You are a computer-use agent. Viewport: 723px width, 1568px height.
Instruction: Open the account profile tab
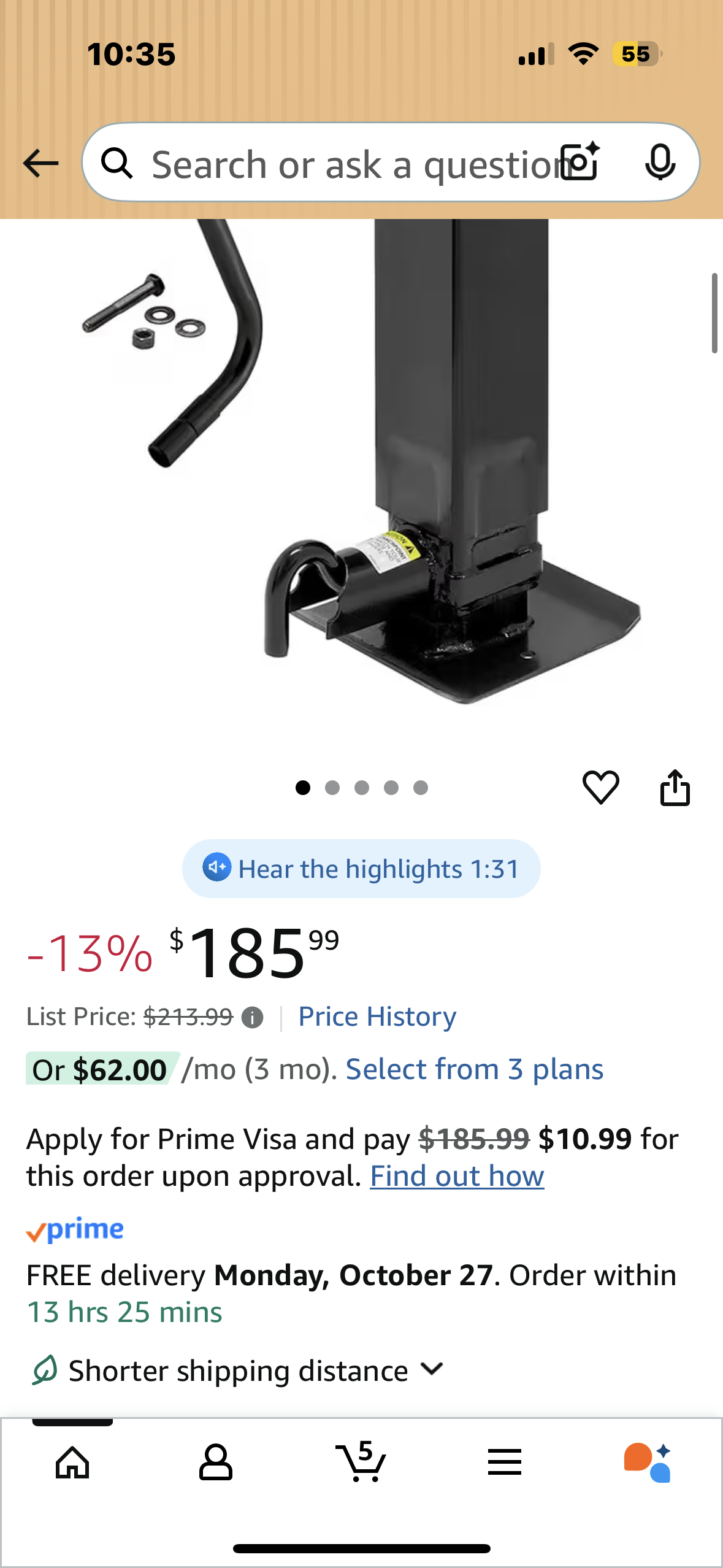[x=216, y=1462]
